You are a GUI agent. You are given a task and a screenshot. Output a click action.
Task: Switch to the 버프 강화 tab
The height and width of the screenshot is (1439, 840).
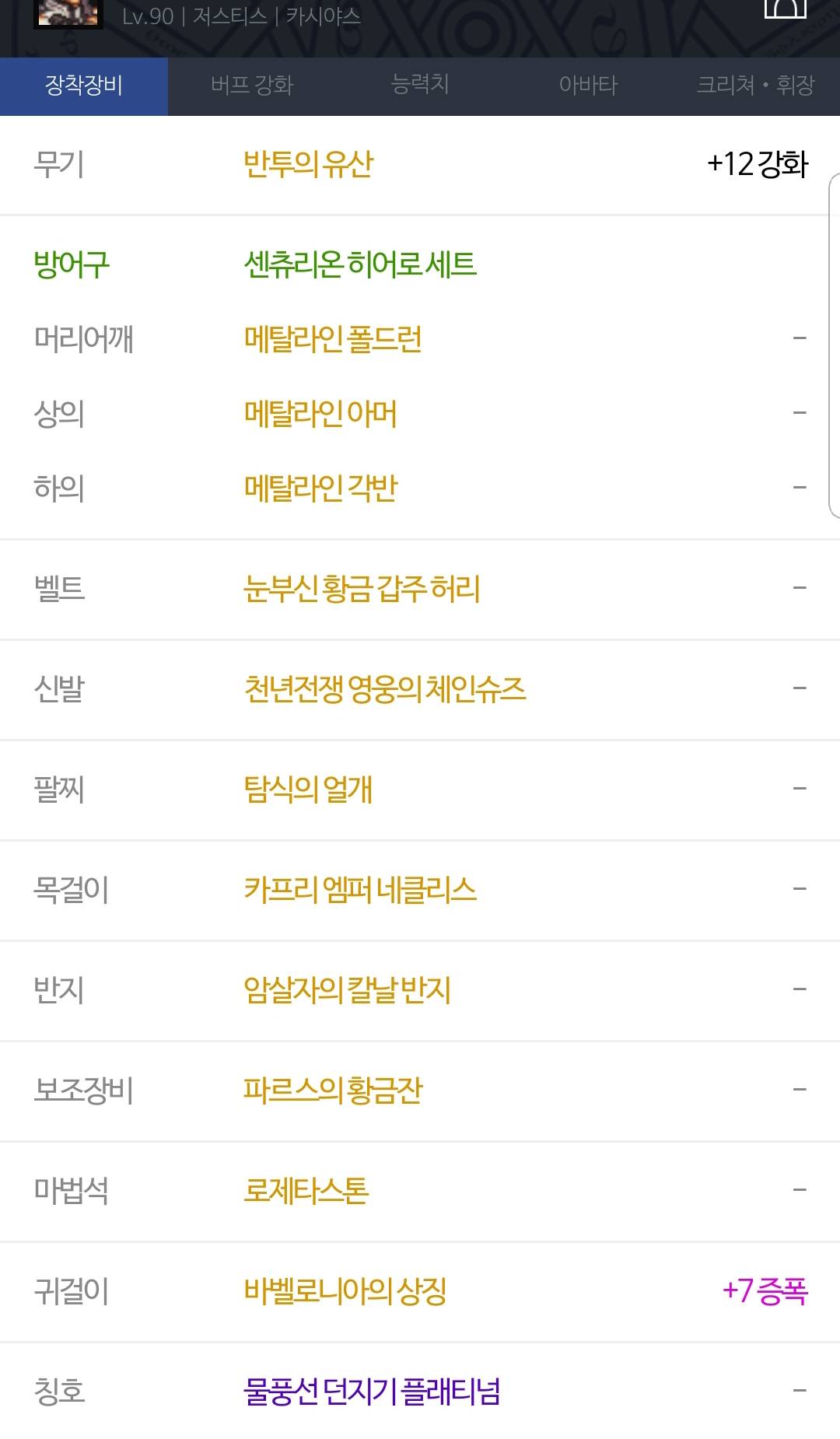pos(252,86)
